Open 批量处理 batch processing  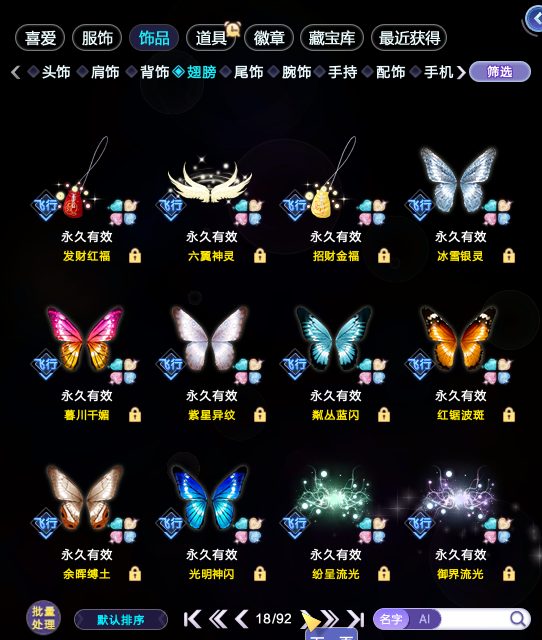[44, 618]
